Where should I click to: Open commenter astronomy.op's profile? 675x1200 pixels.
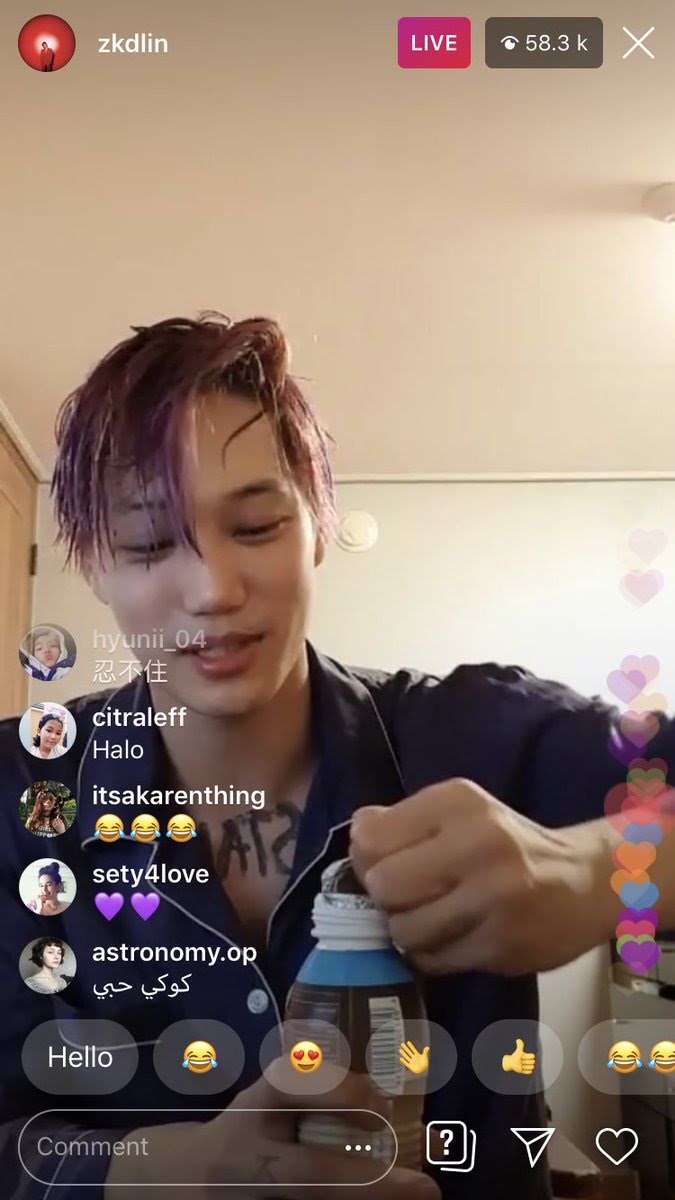(47, 965)
